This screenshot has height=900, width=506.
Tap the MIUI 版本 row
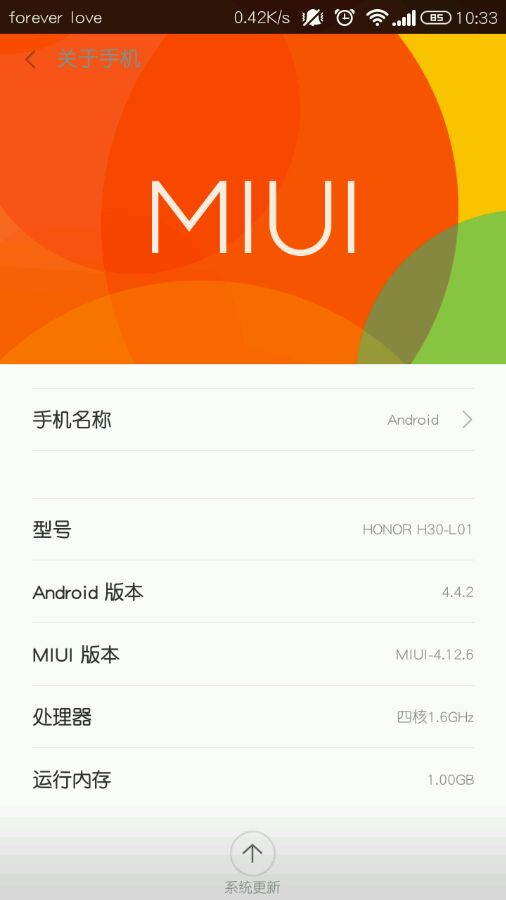[253, 654]
